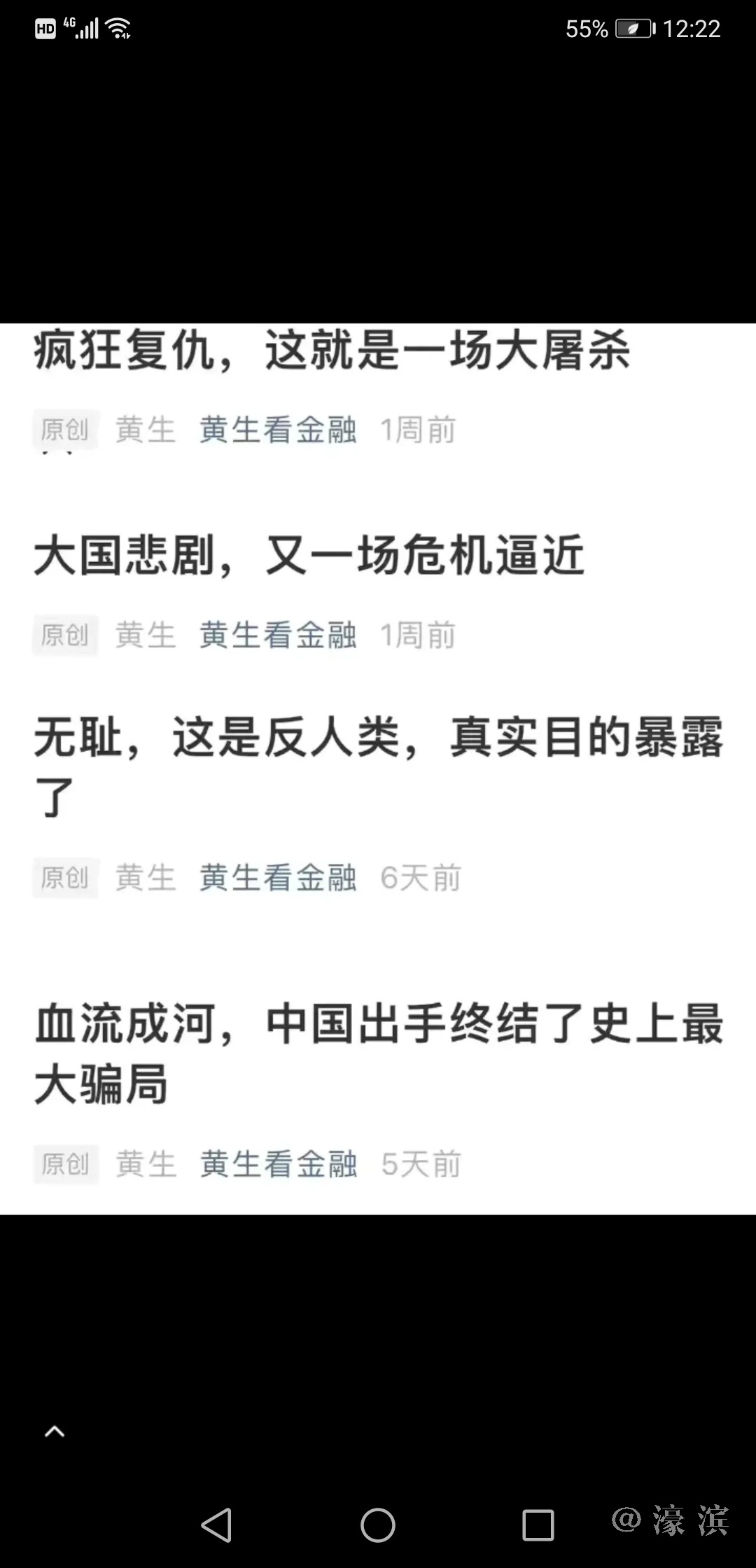Go back with the system back button

click(x=216, y=1525)
